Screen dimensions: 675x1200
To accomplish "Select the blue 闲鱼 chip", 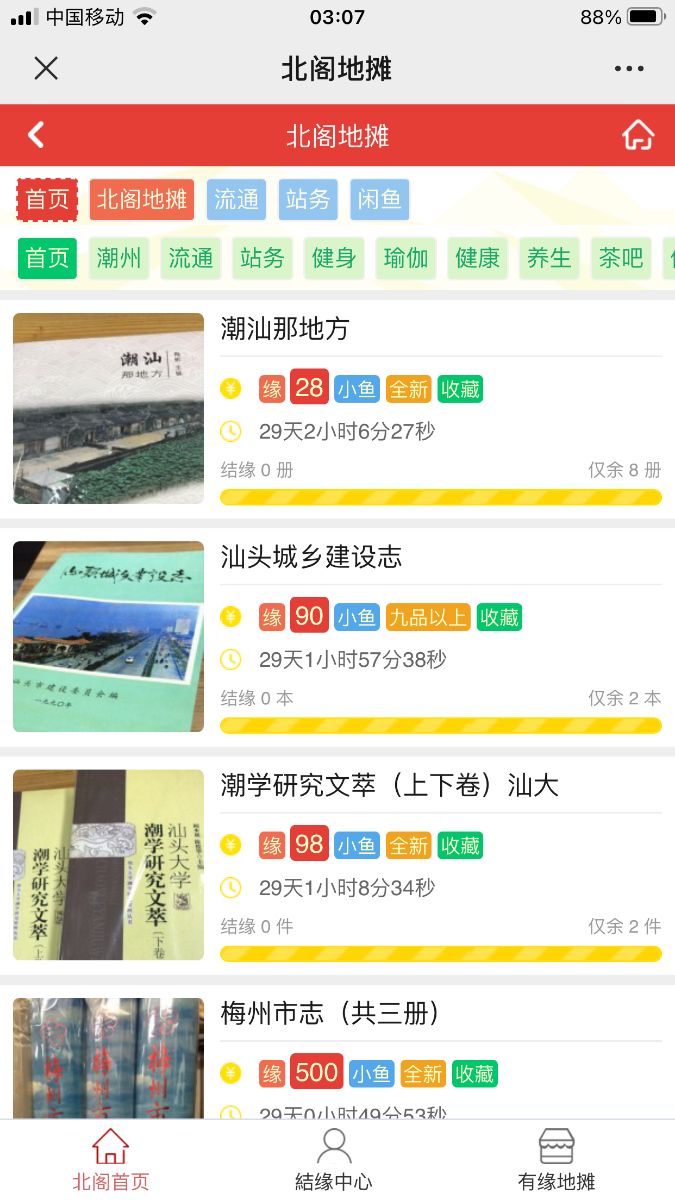I will point(379,199).
